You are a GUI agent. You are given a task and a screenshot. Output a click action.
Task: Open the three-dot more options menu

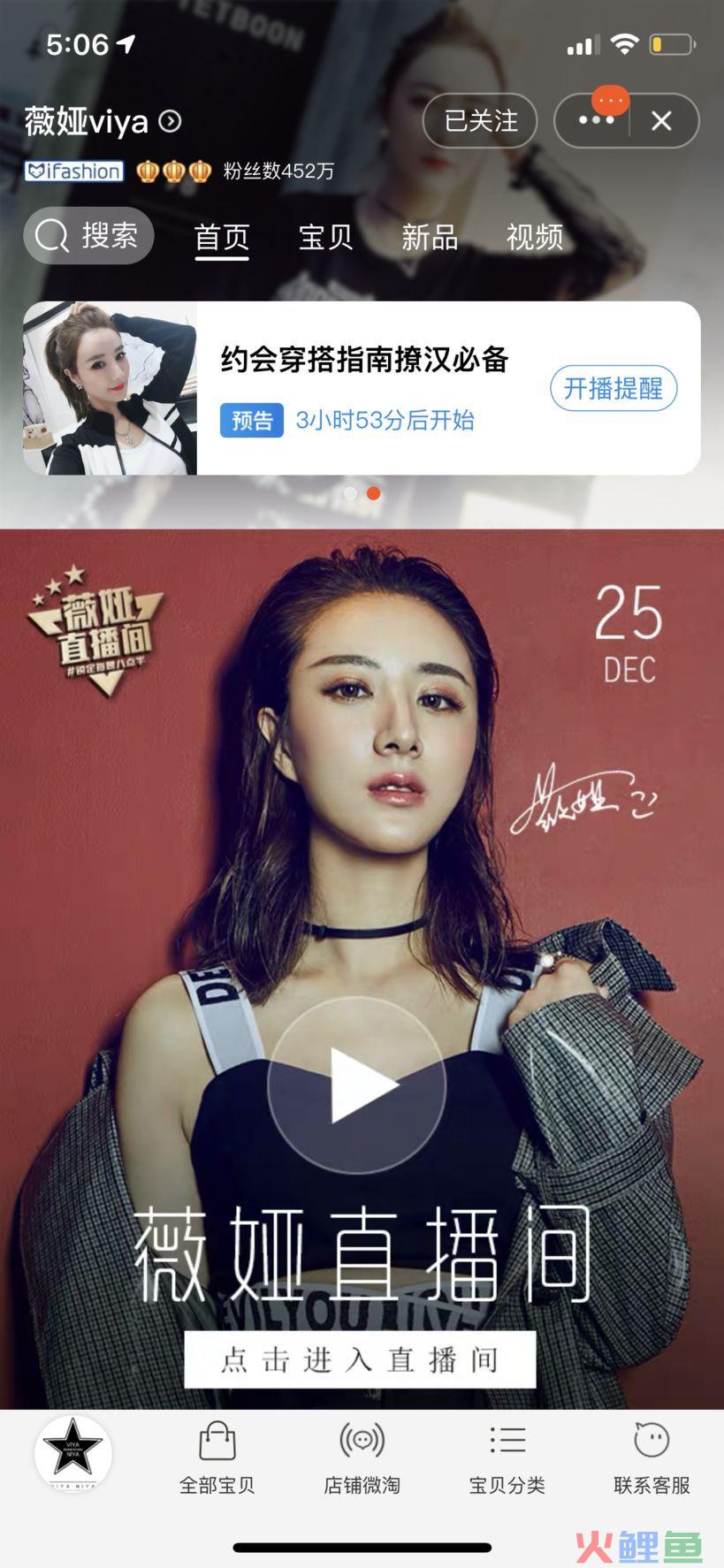point(596,121)
